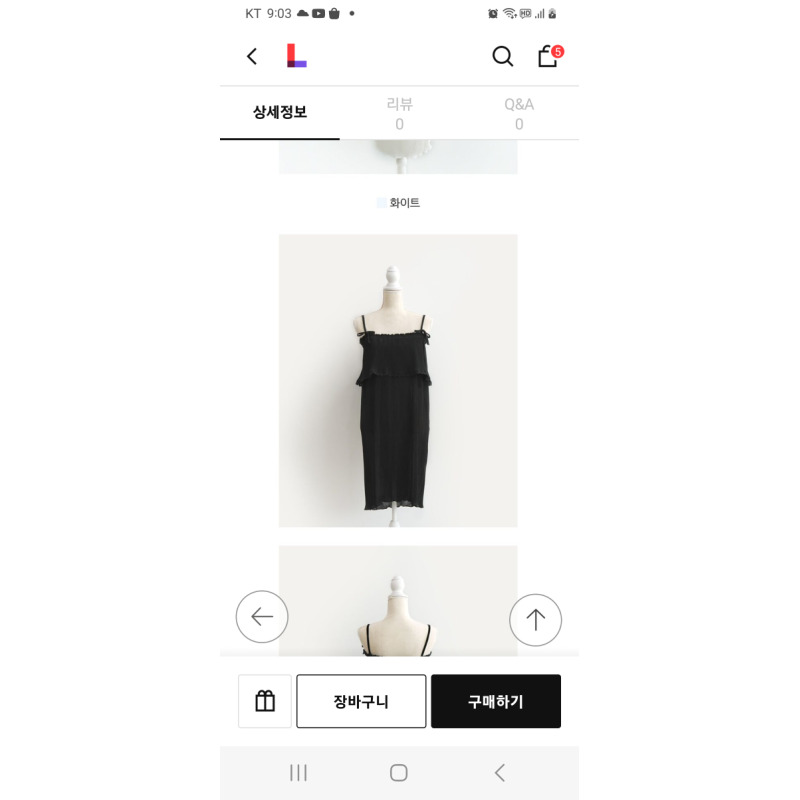Jump to top with the up arrow
Viewport: 800px width, 800px height.
535,620
